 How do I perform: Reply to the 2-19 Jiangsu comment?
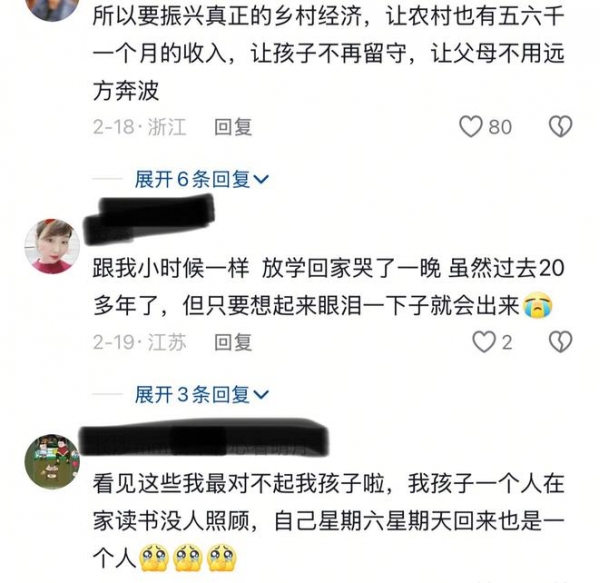pyautogui.click(x=233, y=342)
